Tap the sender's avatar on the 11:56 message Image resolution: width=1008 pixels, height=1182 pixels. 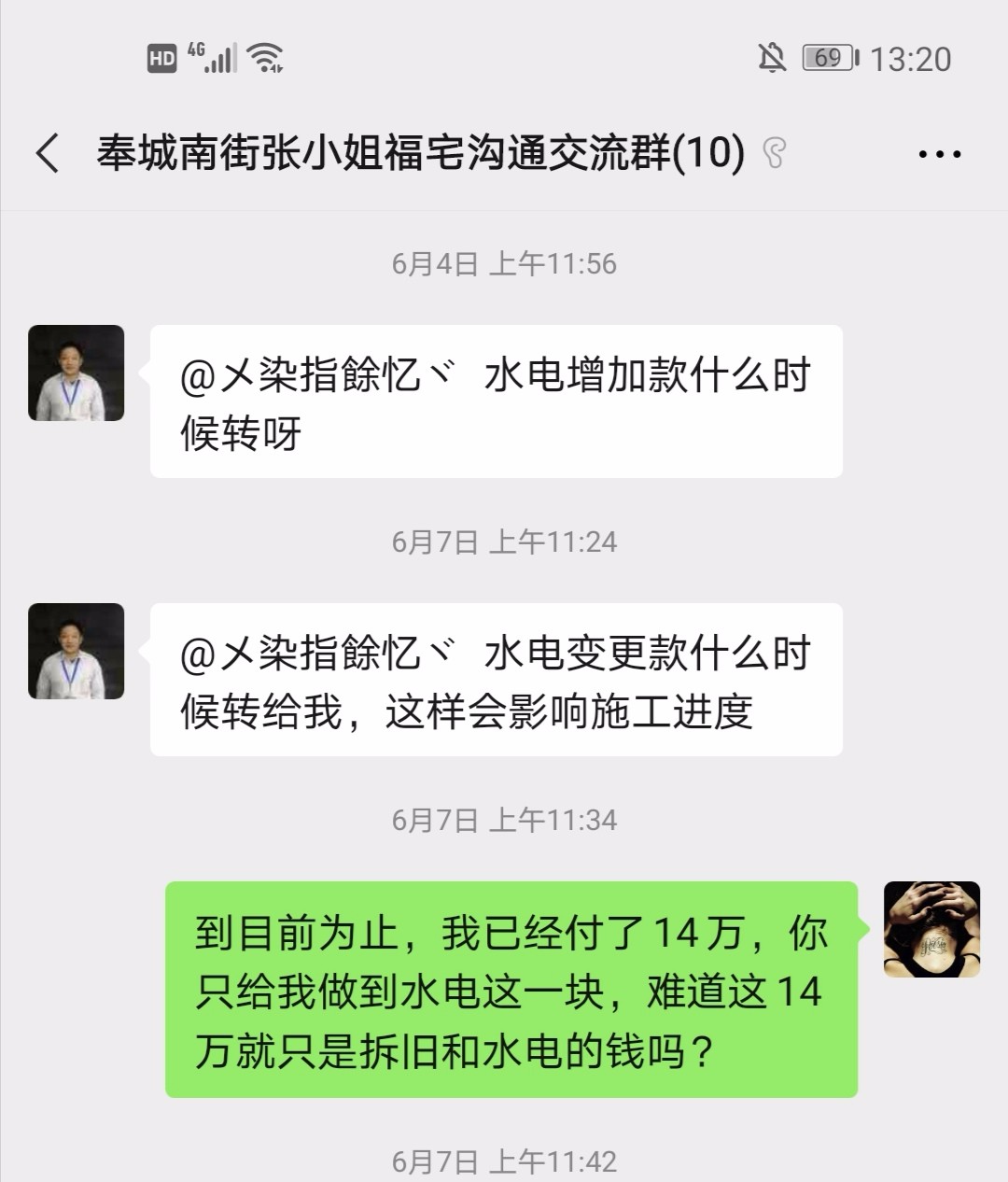(x=77, y=373)
